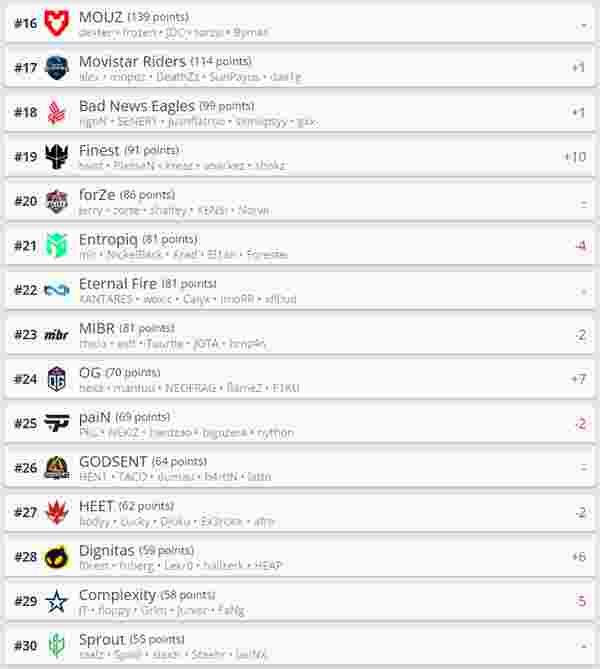Open the Dignitas team entry
This screenshot has height=669, width=600.
pos(300,557)
